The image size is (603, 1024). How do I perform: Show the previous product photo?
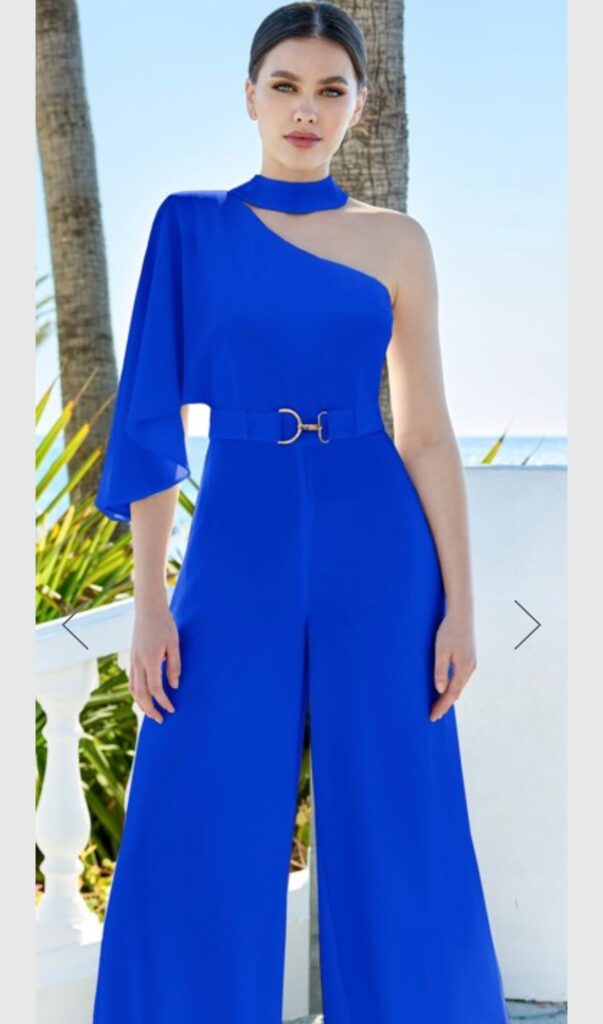click(x=75, y=628)
